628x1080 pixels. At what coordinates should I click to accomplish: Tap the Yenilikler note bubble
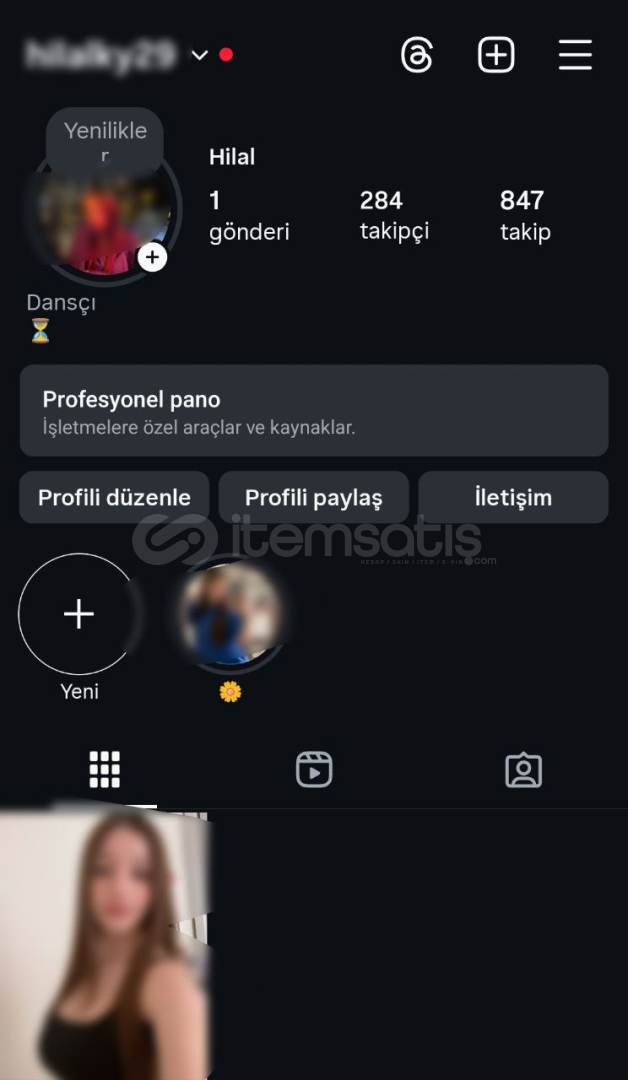[x=105, y=138]
